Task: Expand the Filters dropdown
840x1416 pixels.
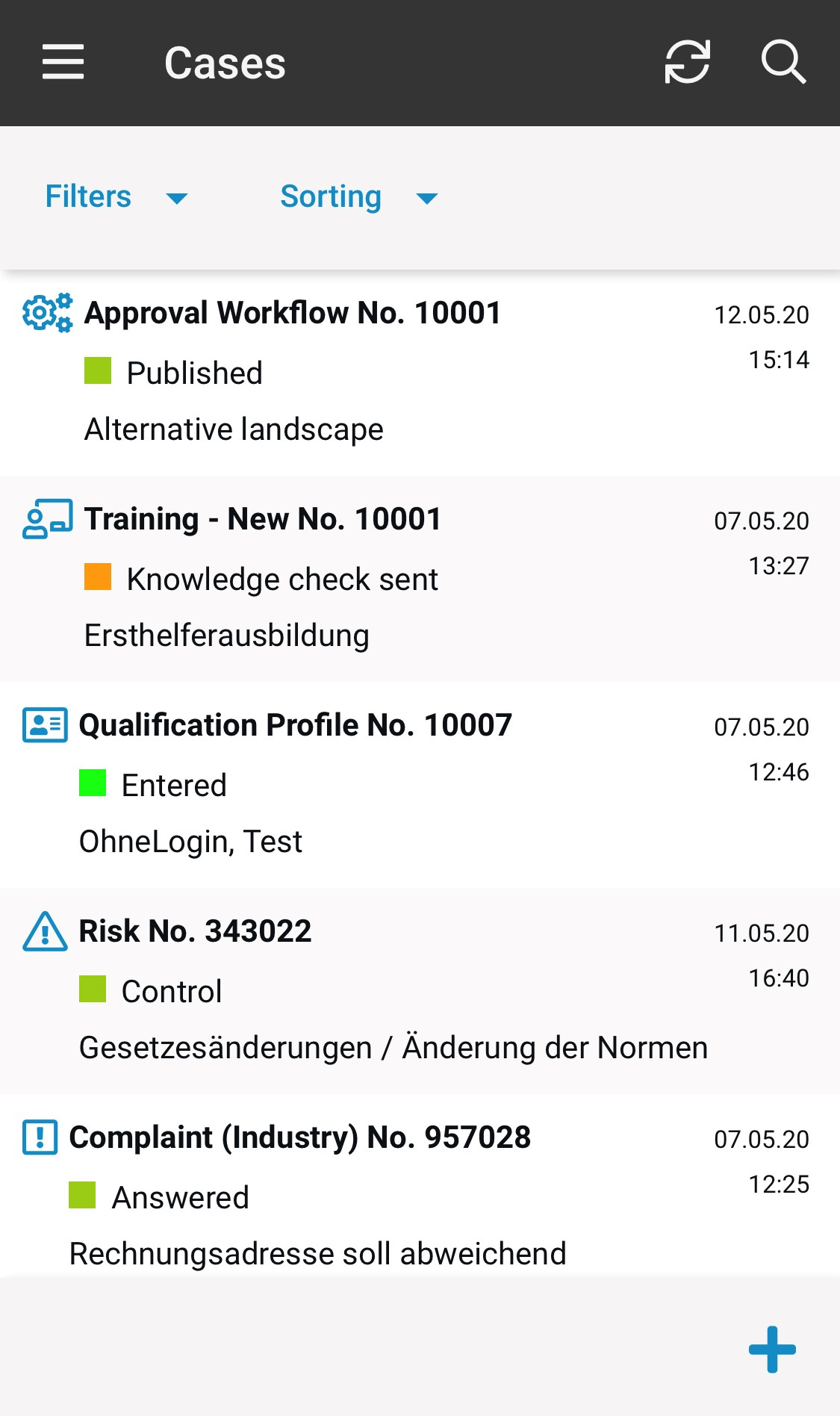Action: pos(116,197)
